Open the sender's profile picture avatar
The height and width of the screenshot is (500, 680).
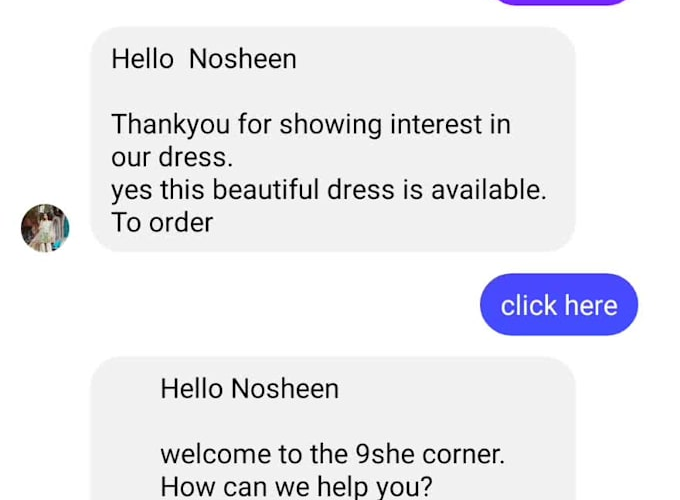pos(45,228)
